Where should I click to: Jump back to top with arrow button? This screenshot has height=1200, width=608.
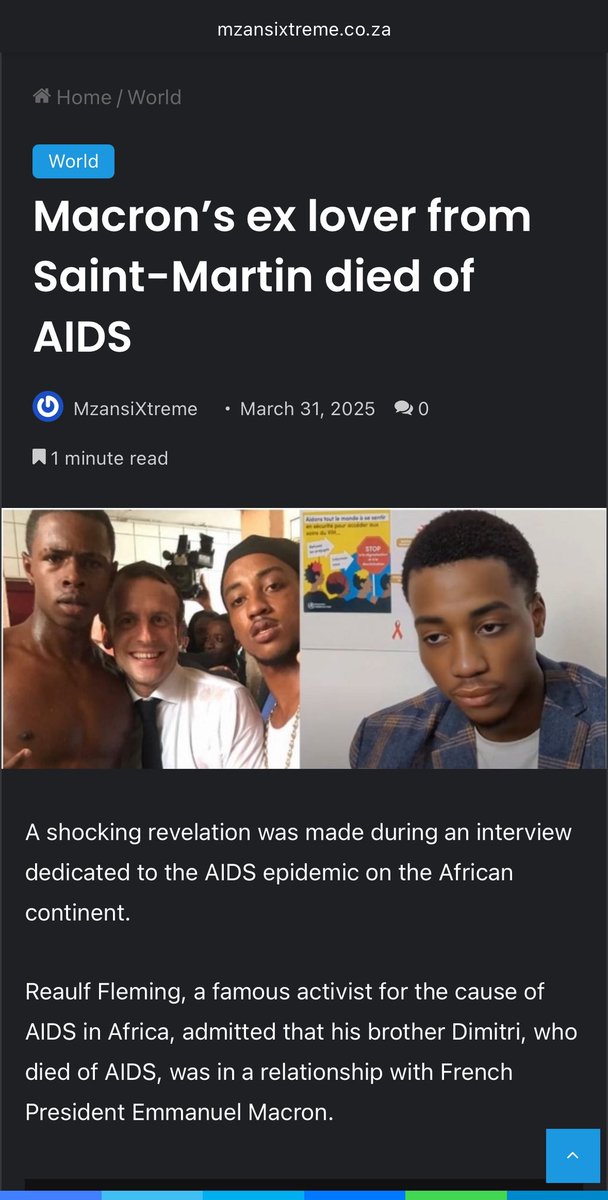[x=572, y=1155]
